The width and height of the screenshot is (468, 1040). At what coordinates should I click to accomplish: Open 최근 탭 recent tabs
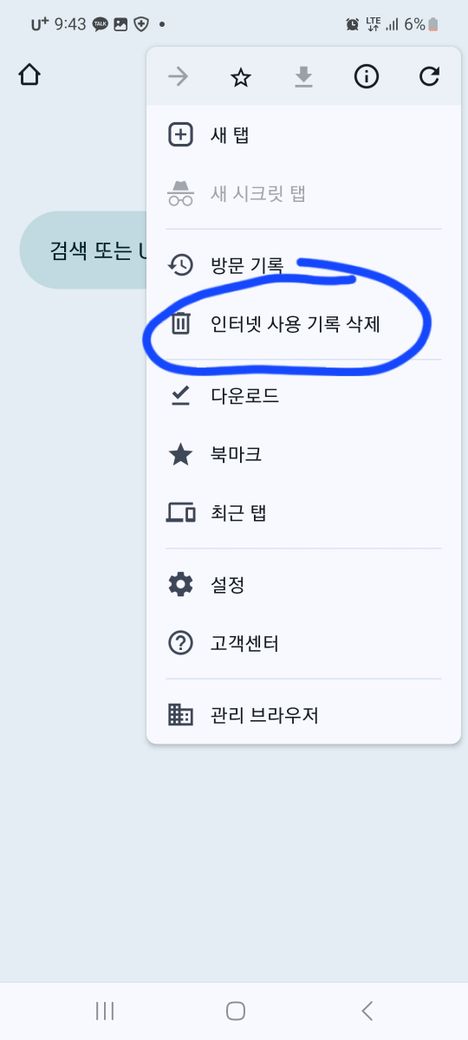click(304, 513)
